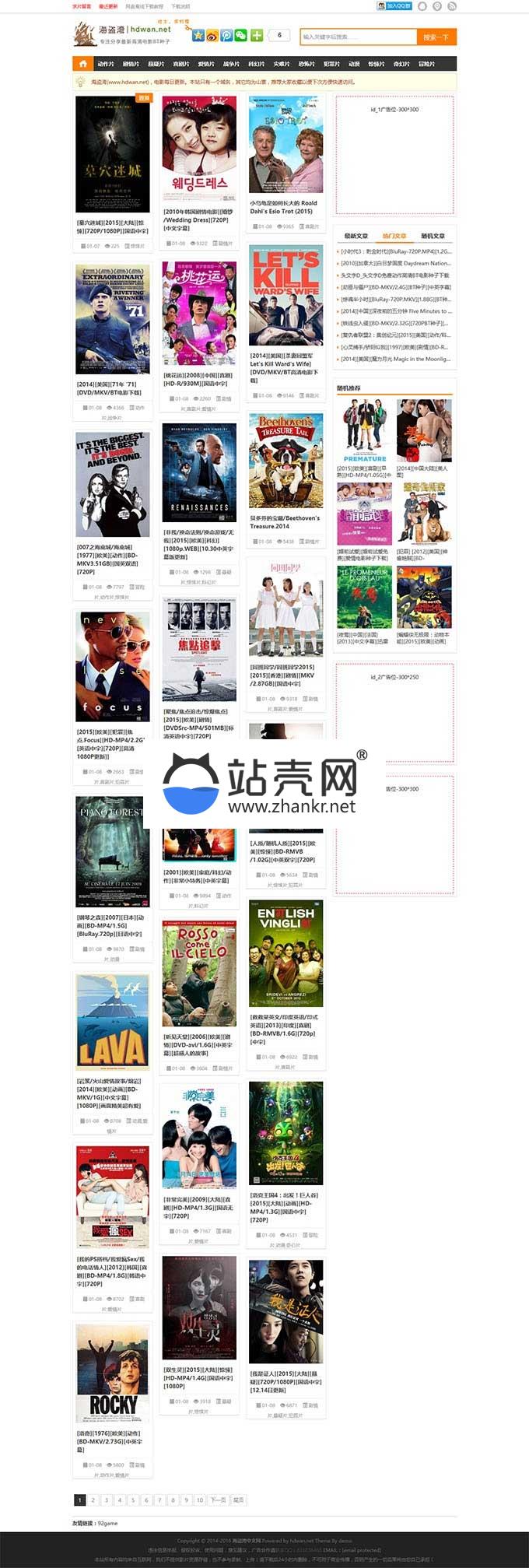Open the Daydream Nation article link

point(395,263)
